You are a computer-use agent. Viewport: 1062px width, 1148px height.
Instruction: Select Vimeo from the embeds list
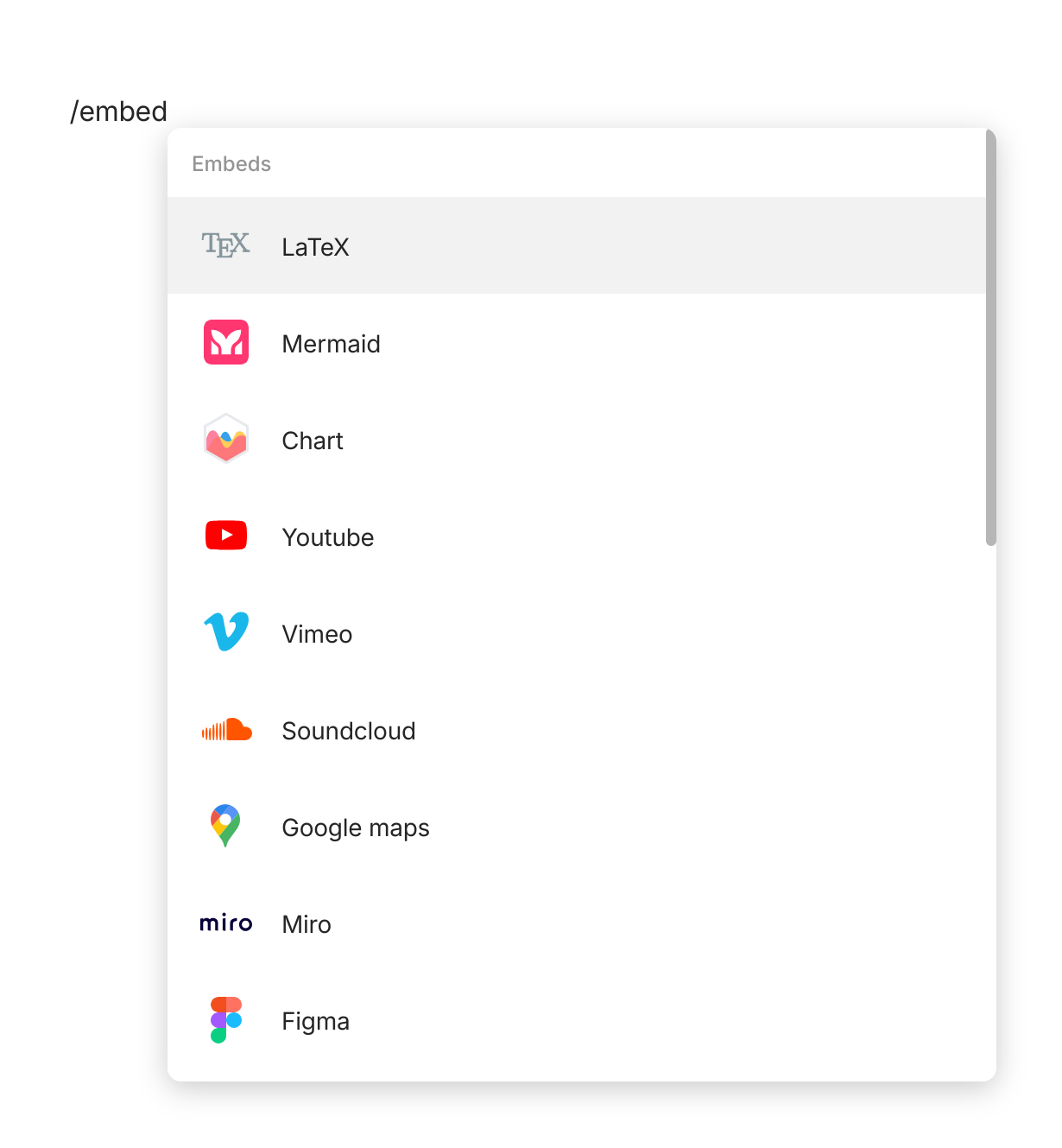point(317,634)
